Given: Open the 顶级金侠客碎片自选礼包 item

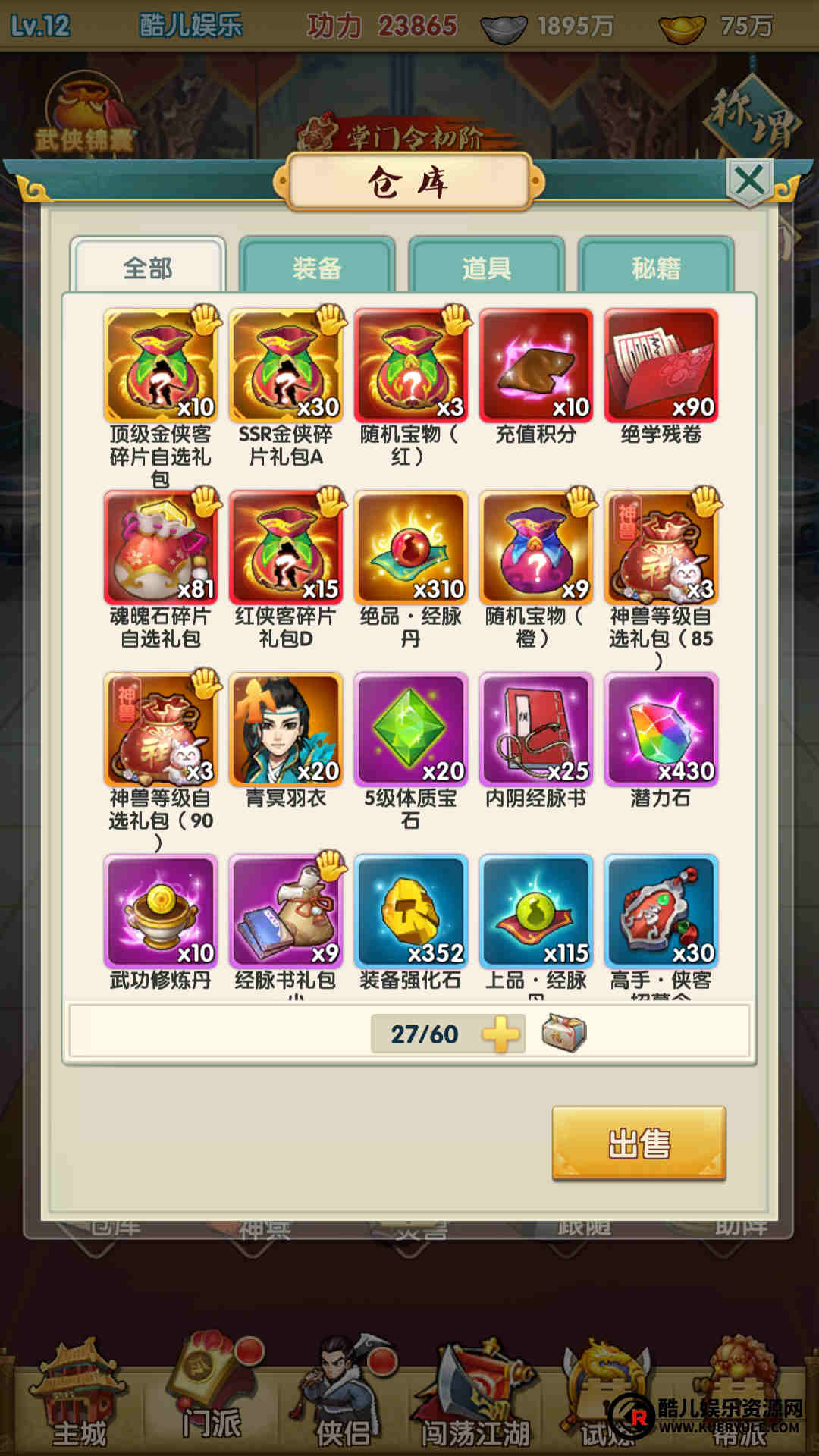Looking at the screenshot, I should pos(161,366).
